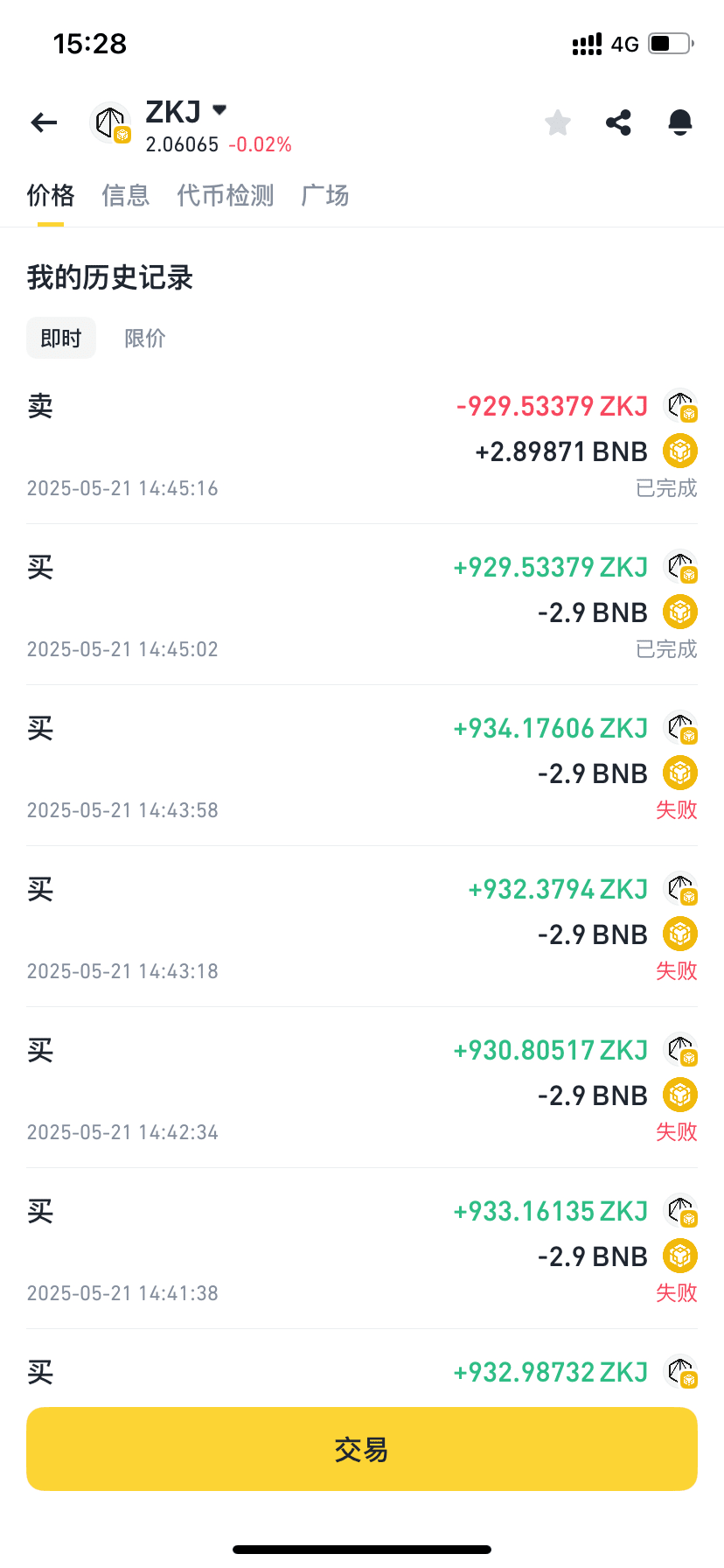
Task: View the failed buy at 14:42:34
Action: (362, 1088)
